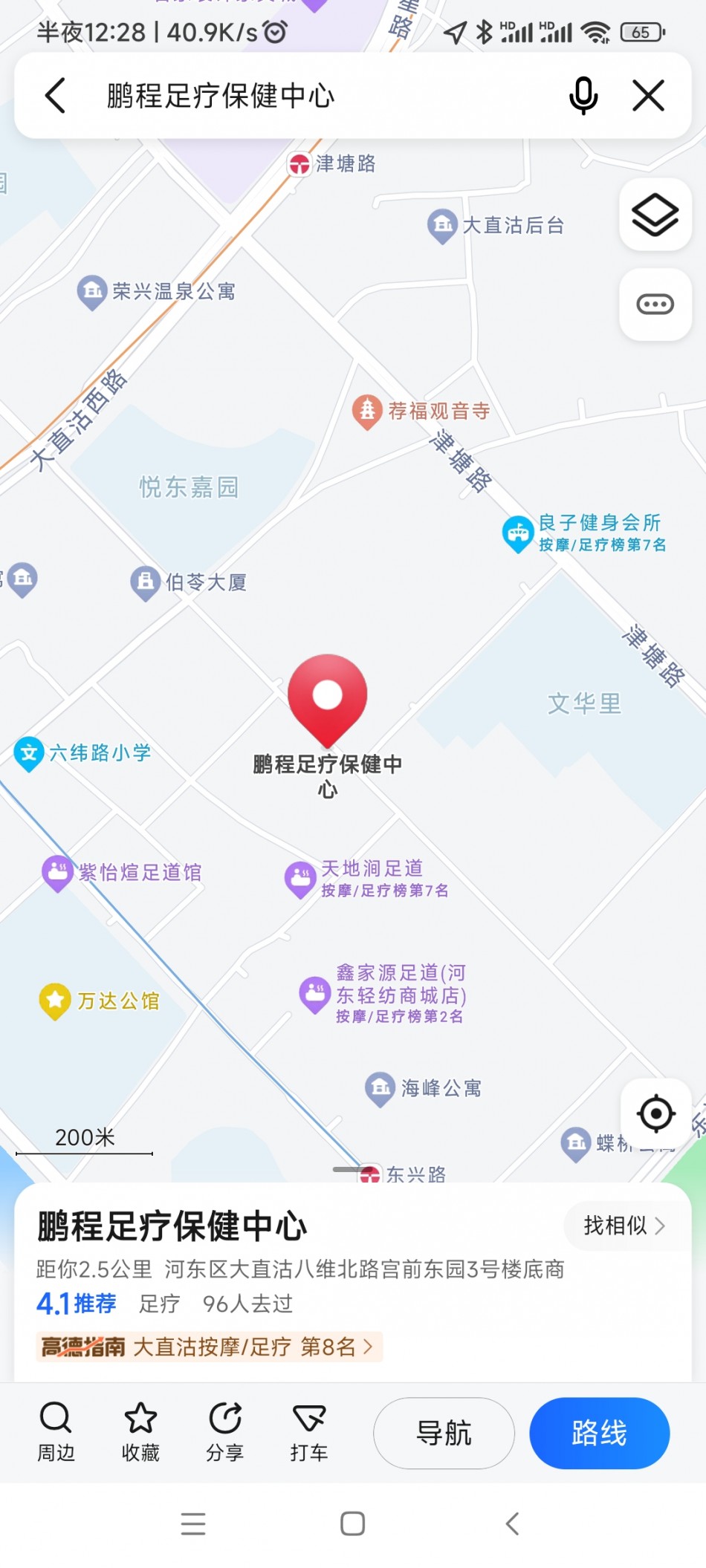Search nearby with 周边
This screenshot has width=706, height=1568.
56,1432
